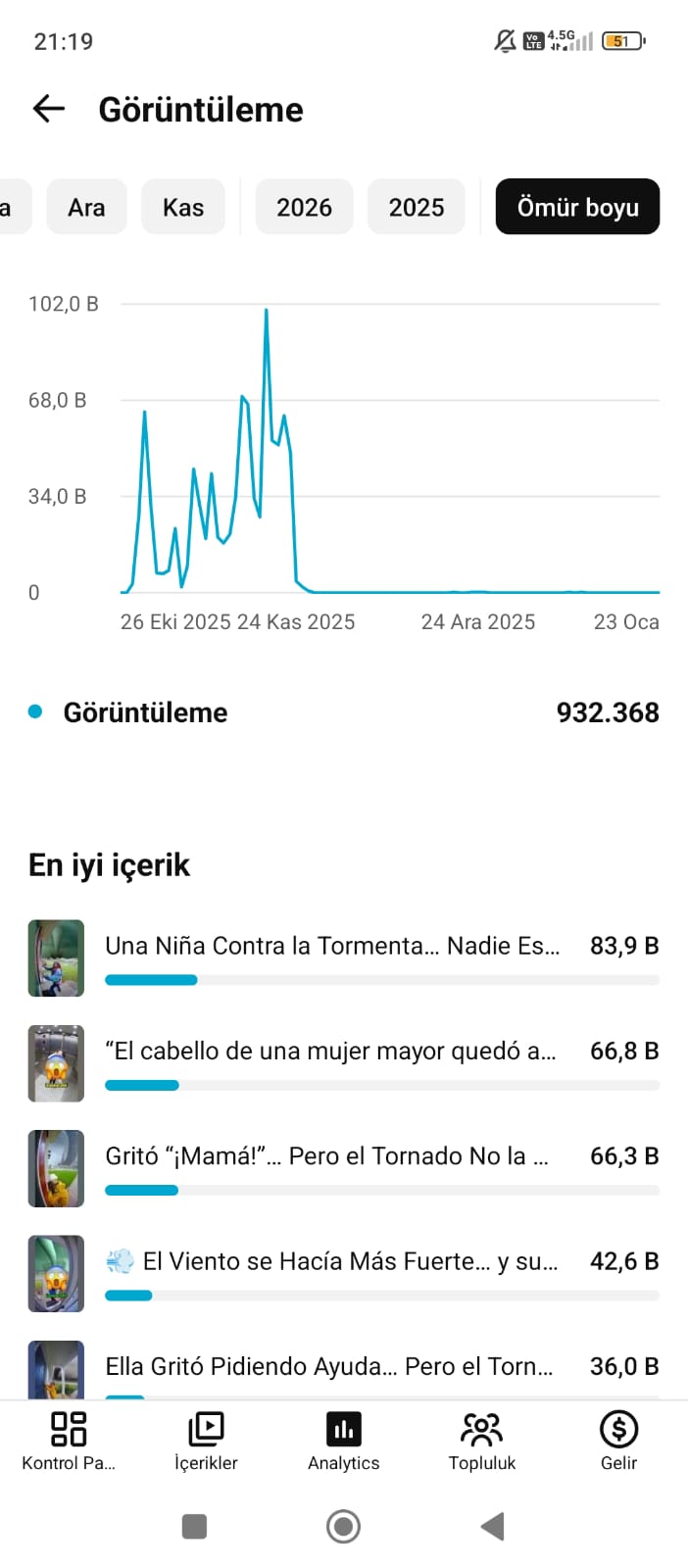Filter views by 2025
This screenshot has height=1568, width=688.
tap(417, 207)
